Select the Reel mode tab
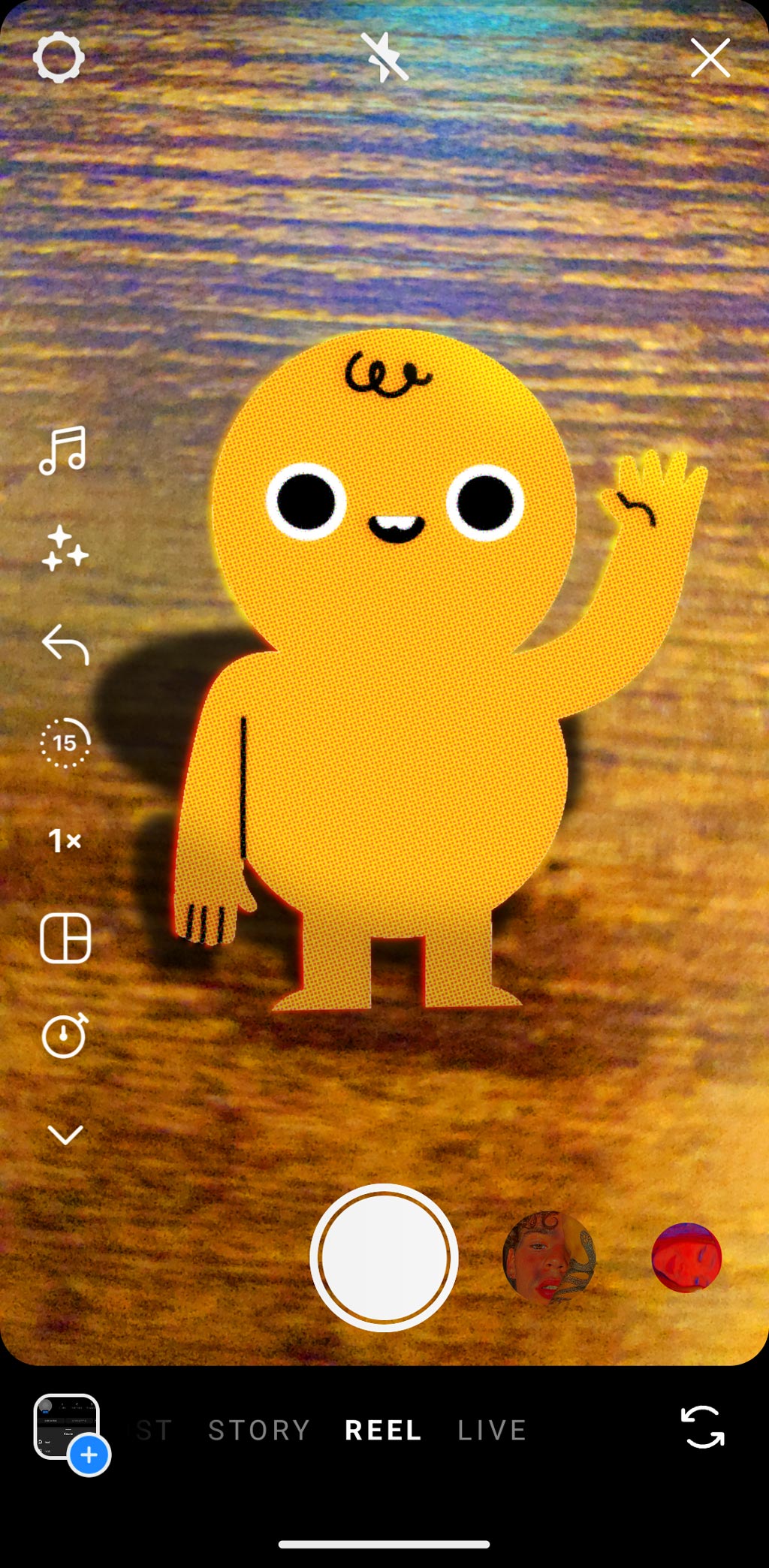Screen dimensions: 769x1568 (383, 1430)
